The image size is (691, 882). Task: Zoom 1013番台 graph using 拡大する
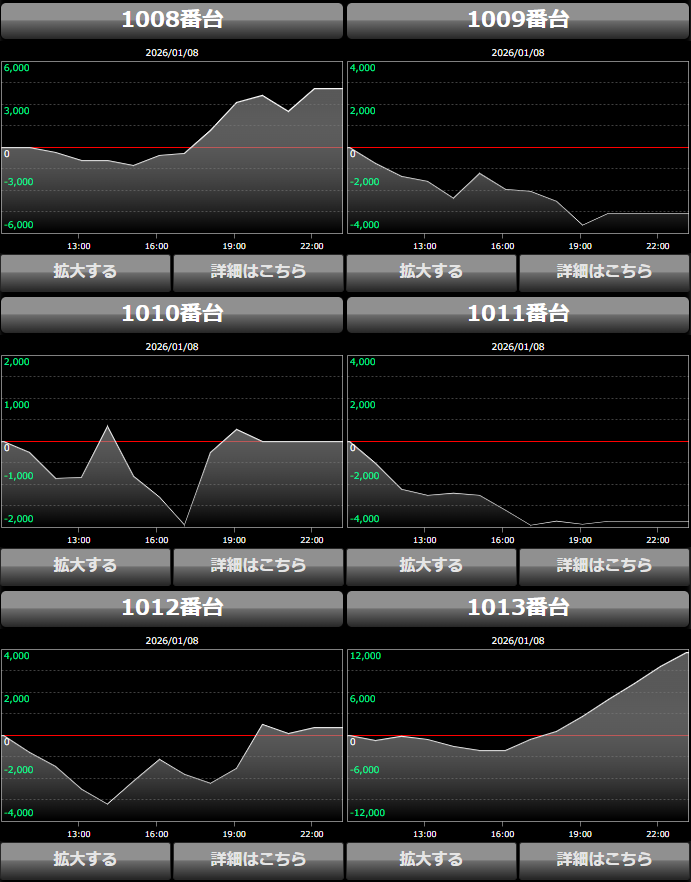pos(431,859)
